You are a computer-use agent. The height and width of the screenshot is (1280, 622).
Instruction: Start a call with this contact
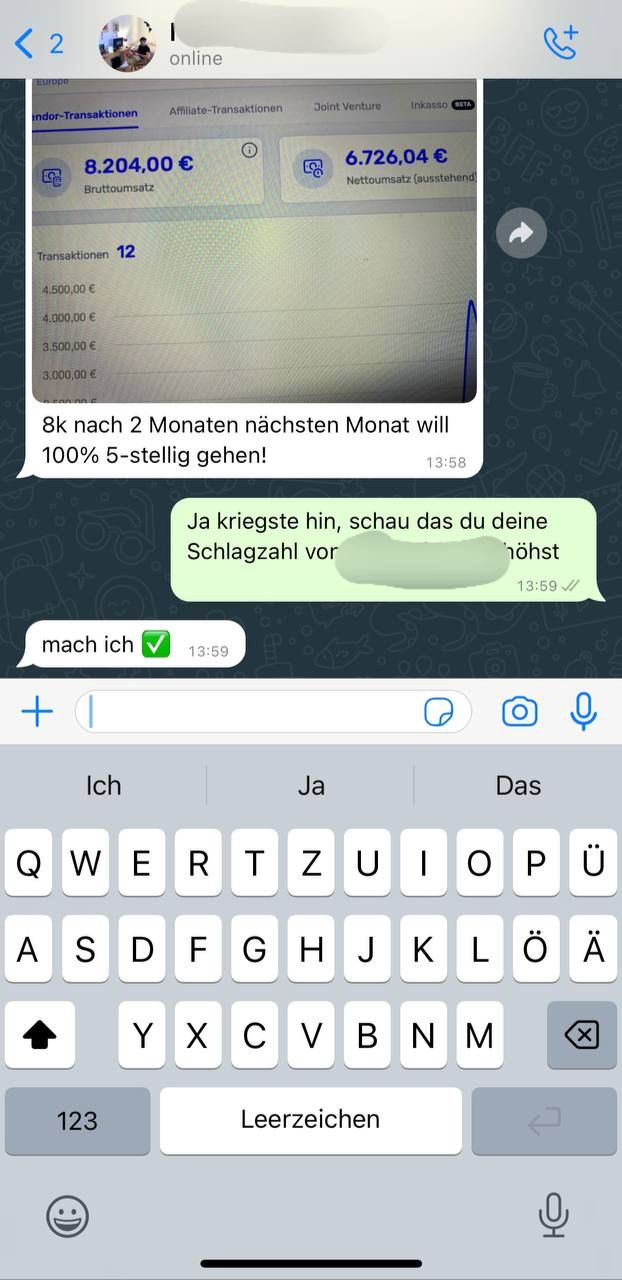click(x=560, y=43)
